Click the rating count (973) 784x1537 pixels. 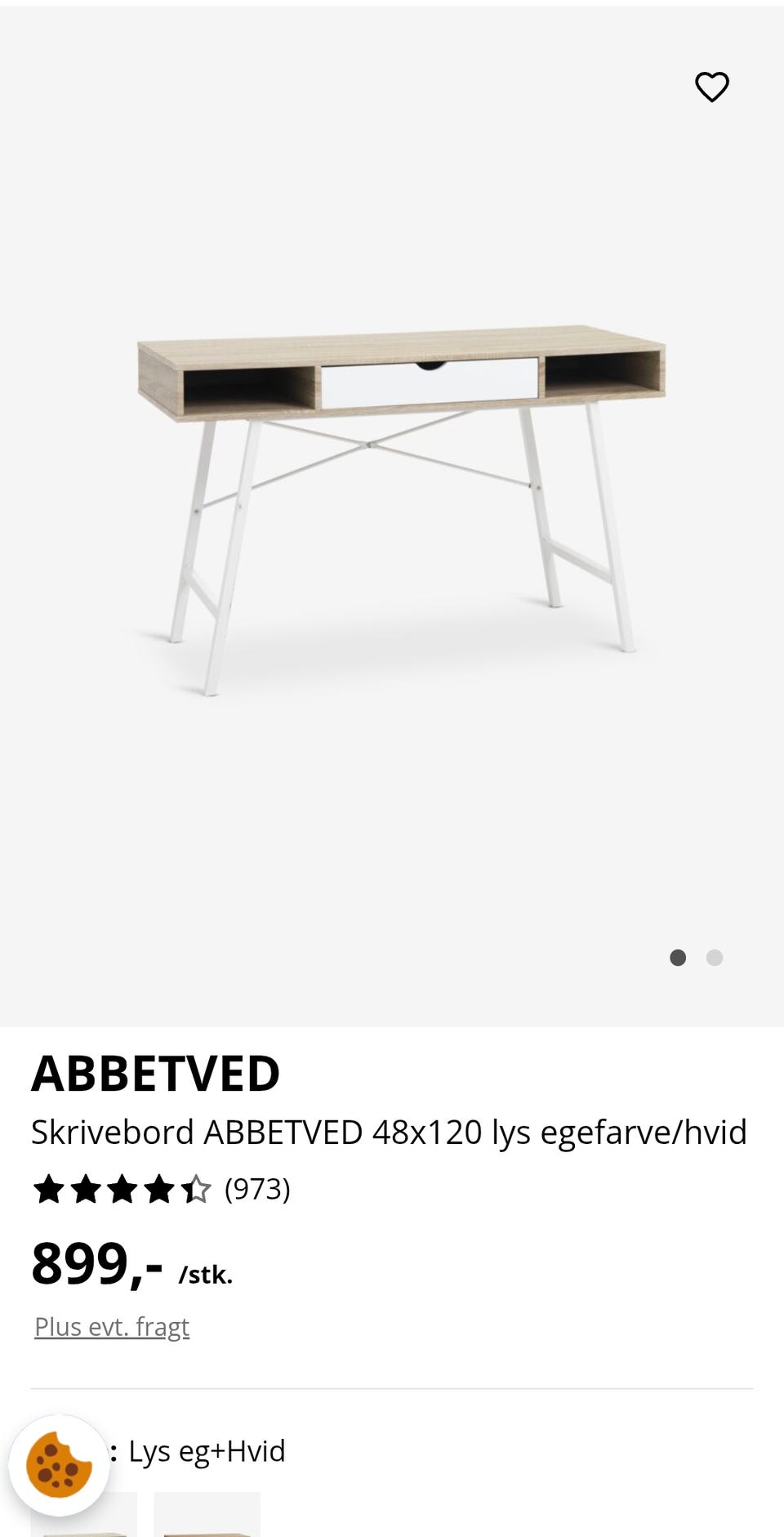coord(257,1191)
